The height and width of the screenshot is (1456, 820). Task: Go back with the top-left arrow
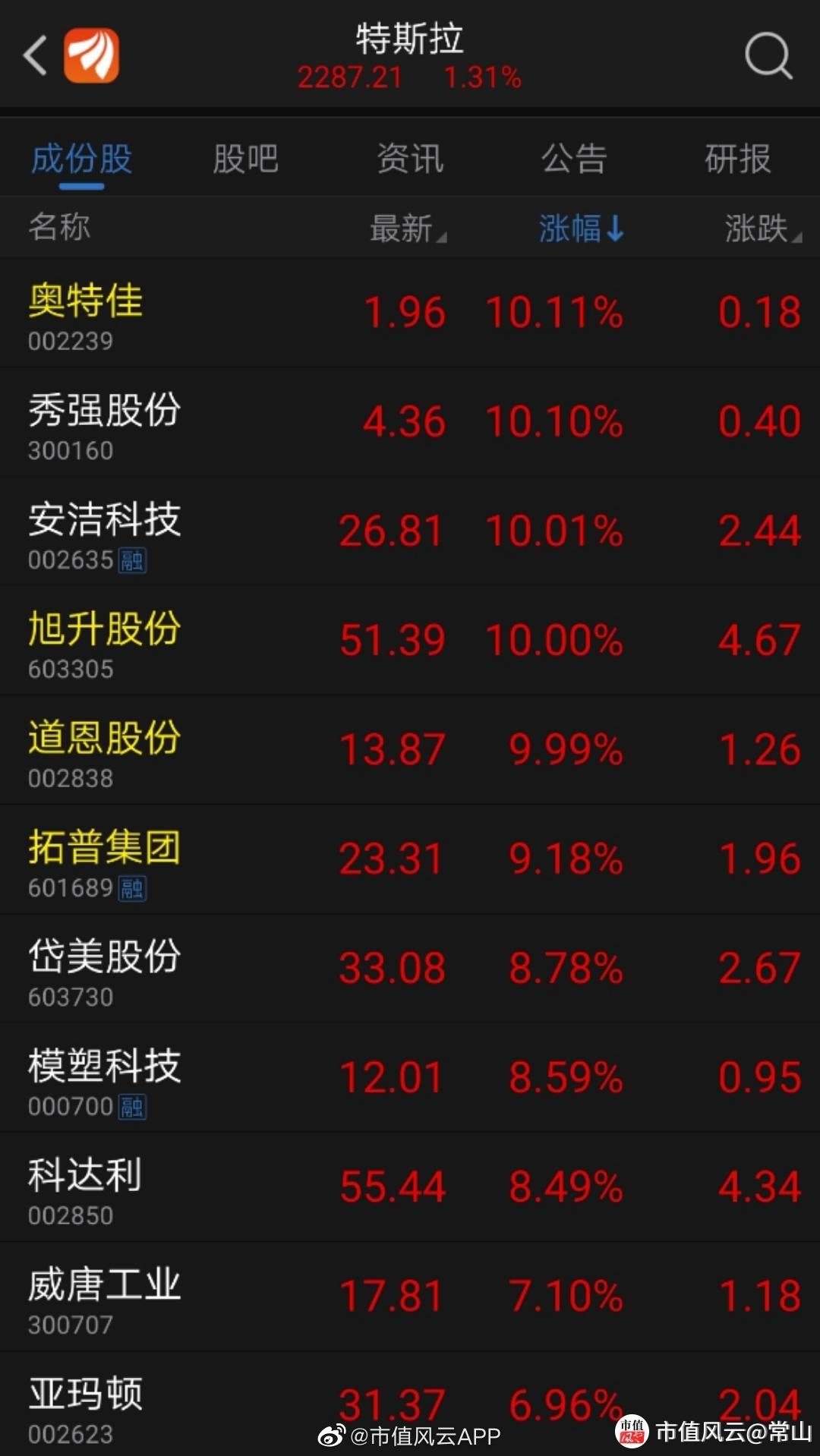[x=35, y=55]
